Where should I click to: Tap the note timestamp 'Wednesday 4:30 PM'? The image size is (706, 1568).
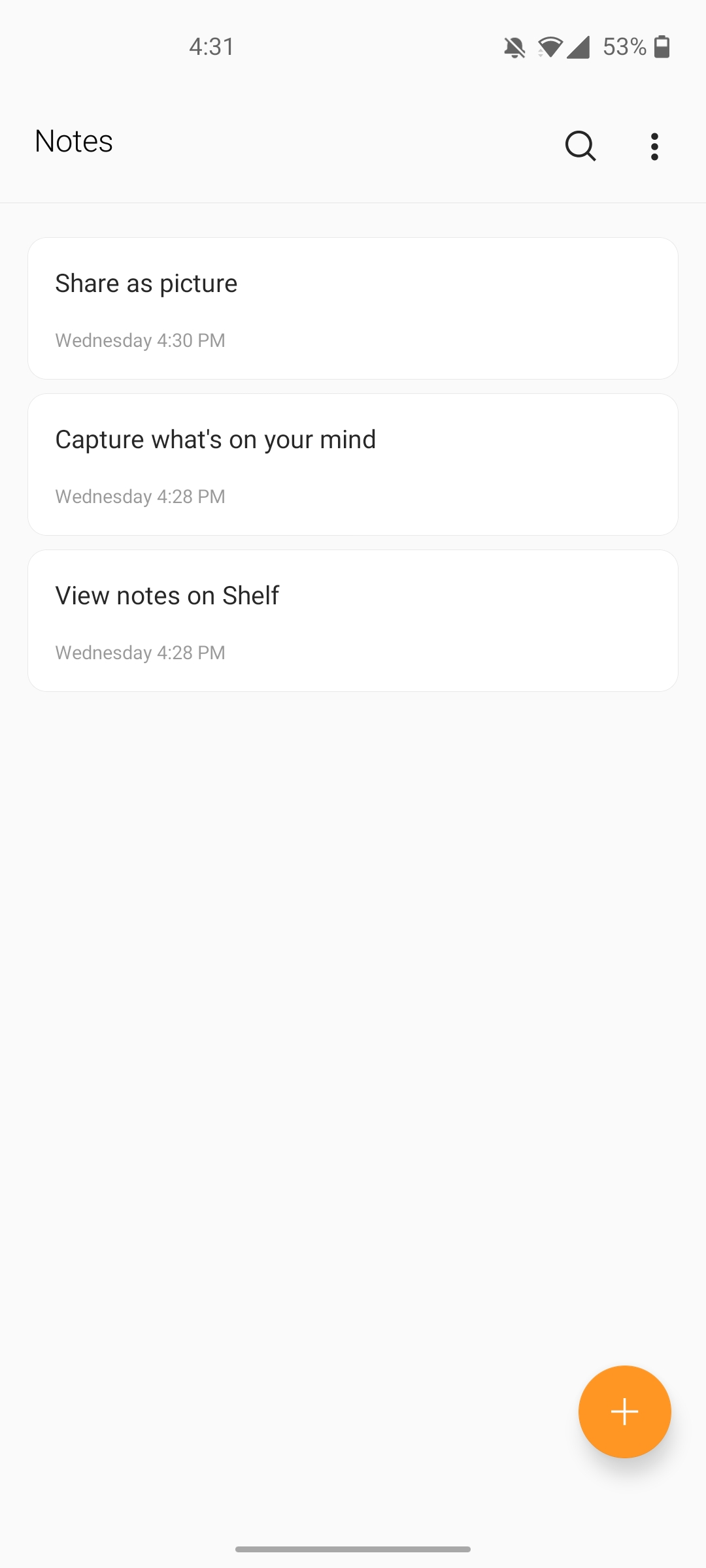139,340
